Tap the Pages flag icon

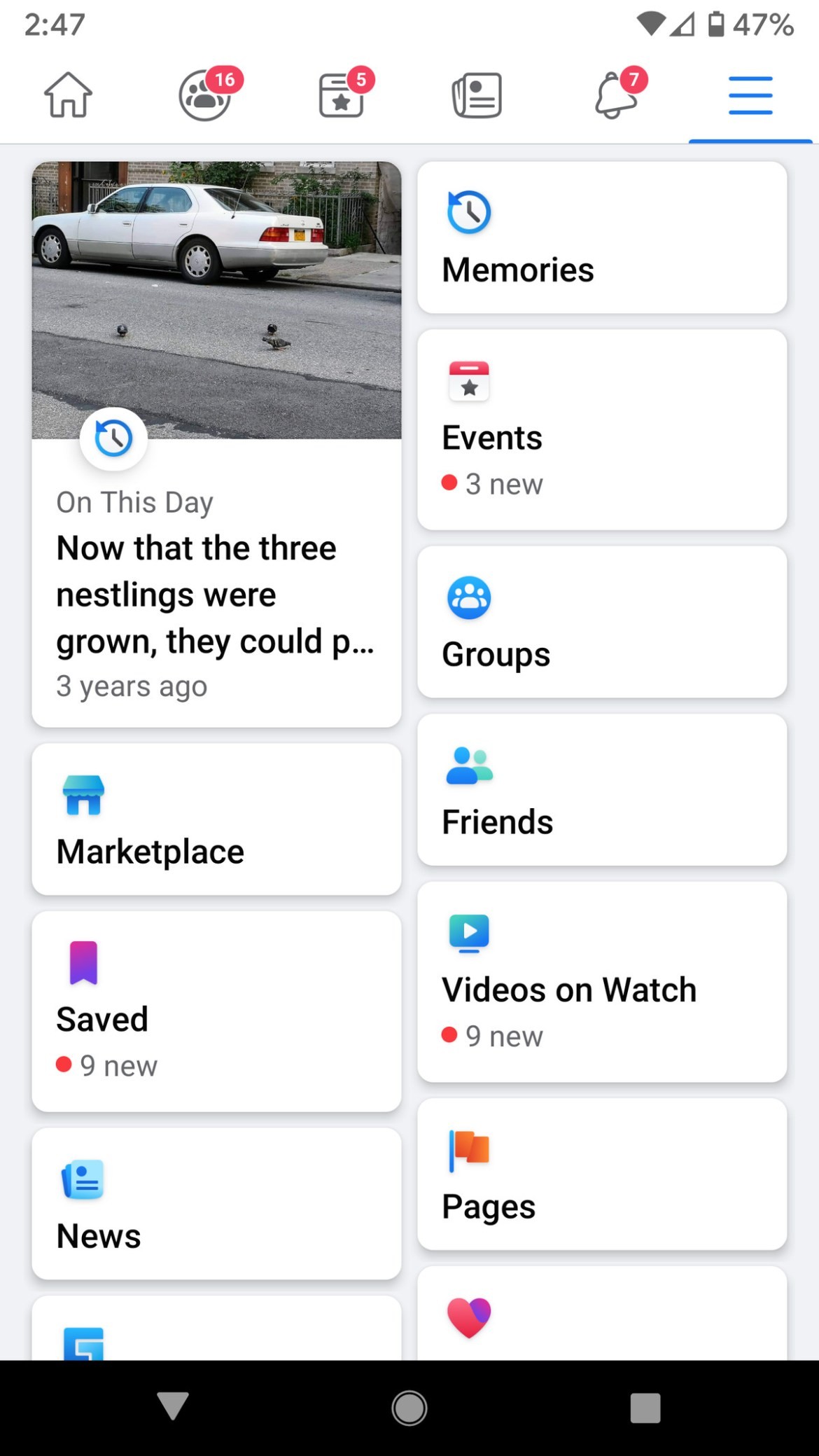(x=468, y=1150)
